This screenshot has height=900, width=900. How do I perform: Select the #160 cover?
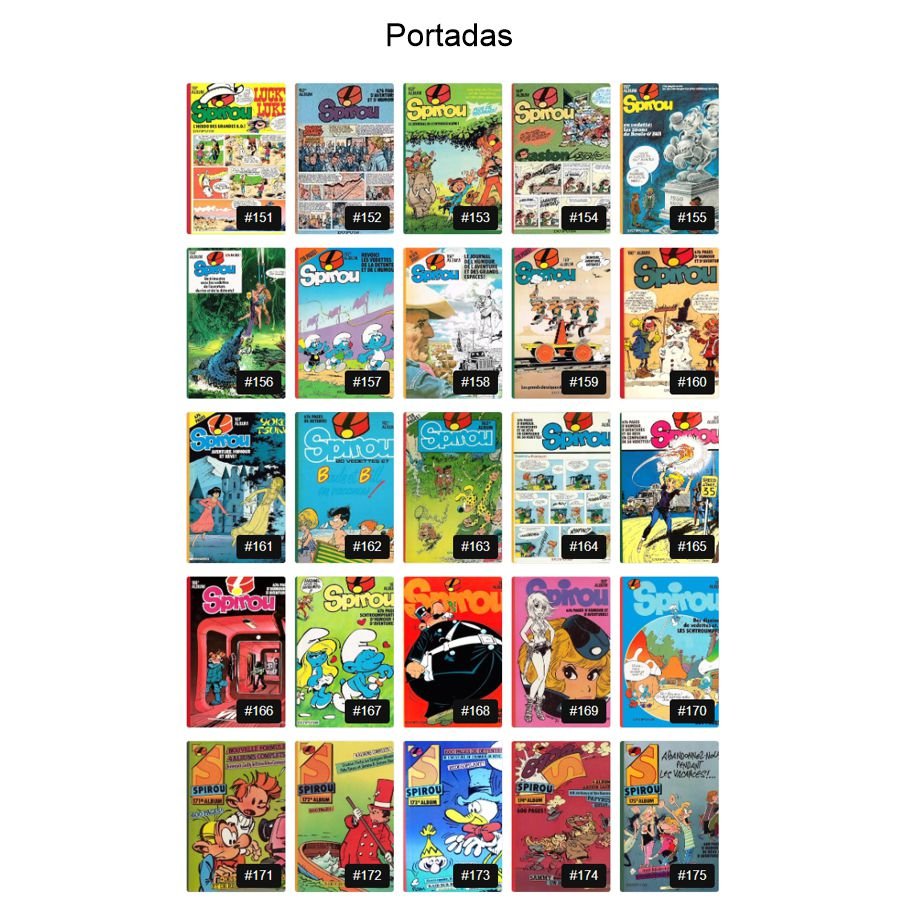669,323
